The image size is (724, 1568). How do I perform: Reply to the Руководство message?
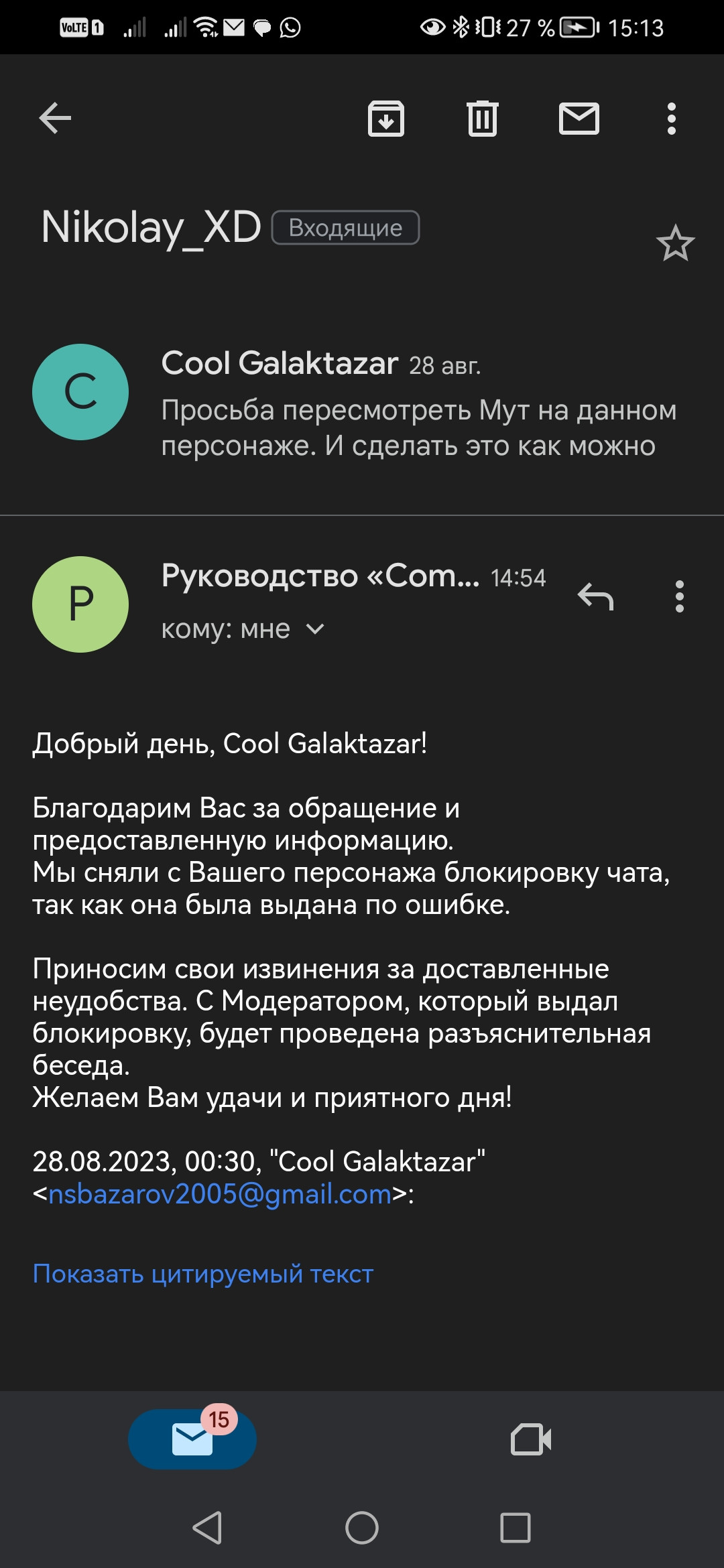point(596,596)
